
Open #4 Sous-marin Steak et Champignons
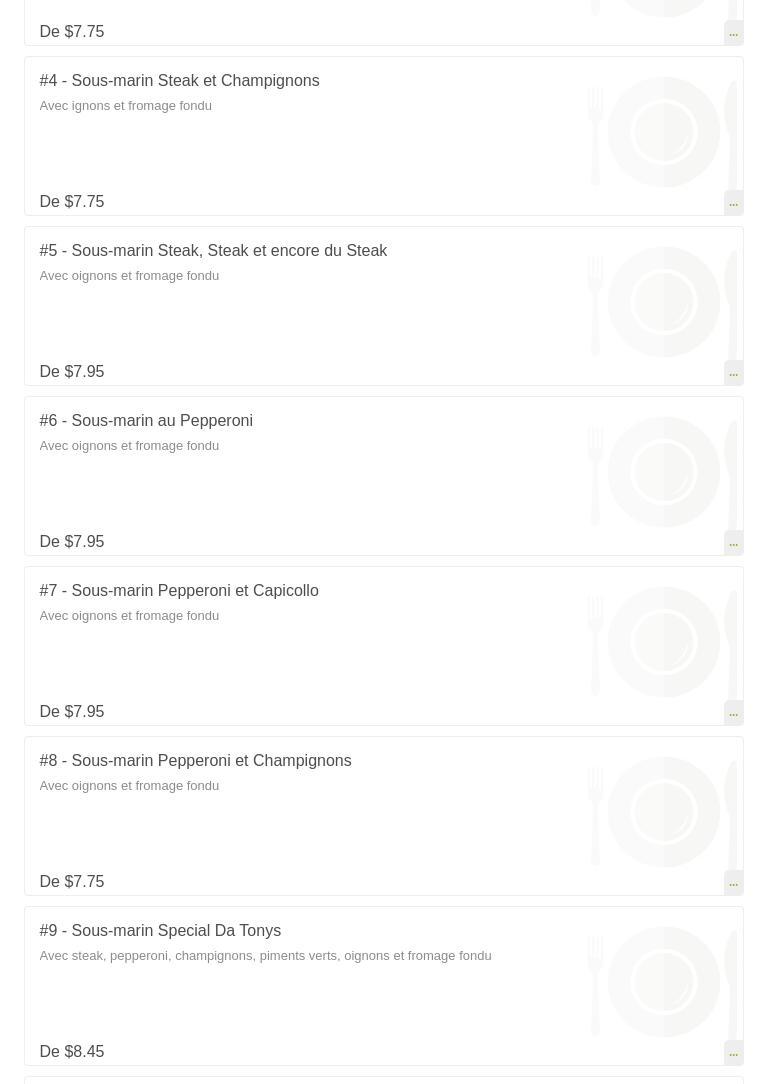[x=179, y=81]
